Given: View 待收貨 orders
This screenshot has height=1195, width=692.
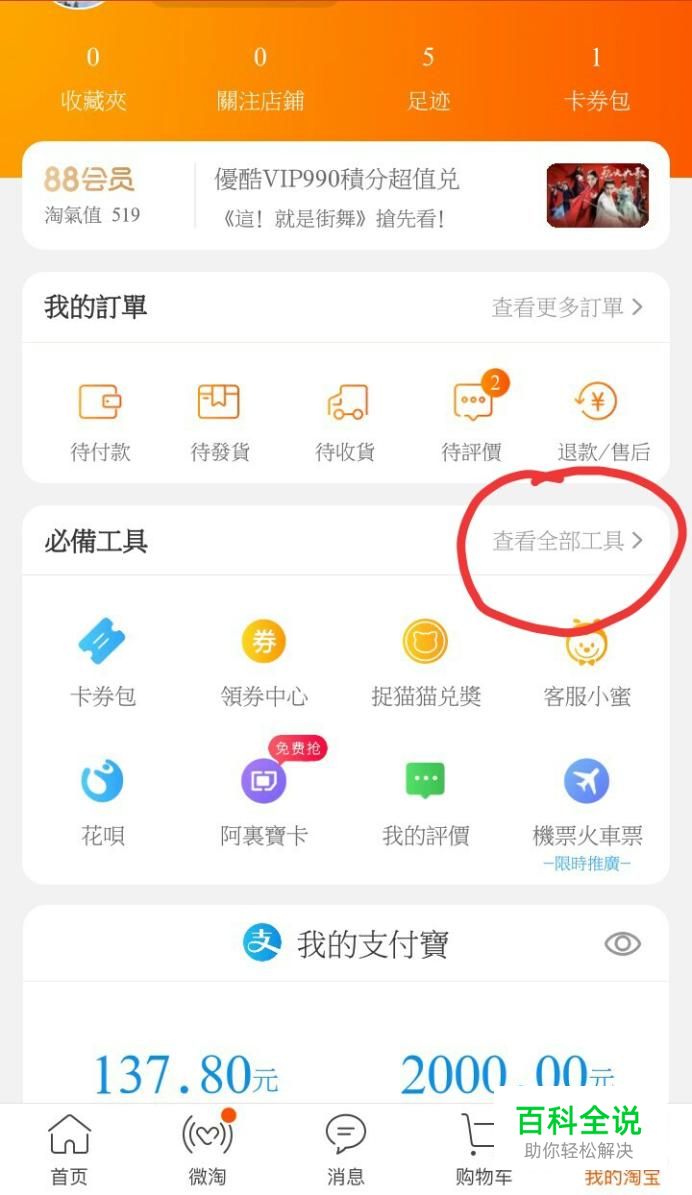Looking at the screenshot, I should tap(346, 420).
